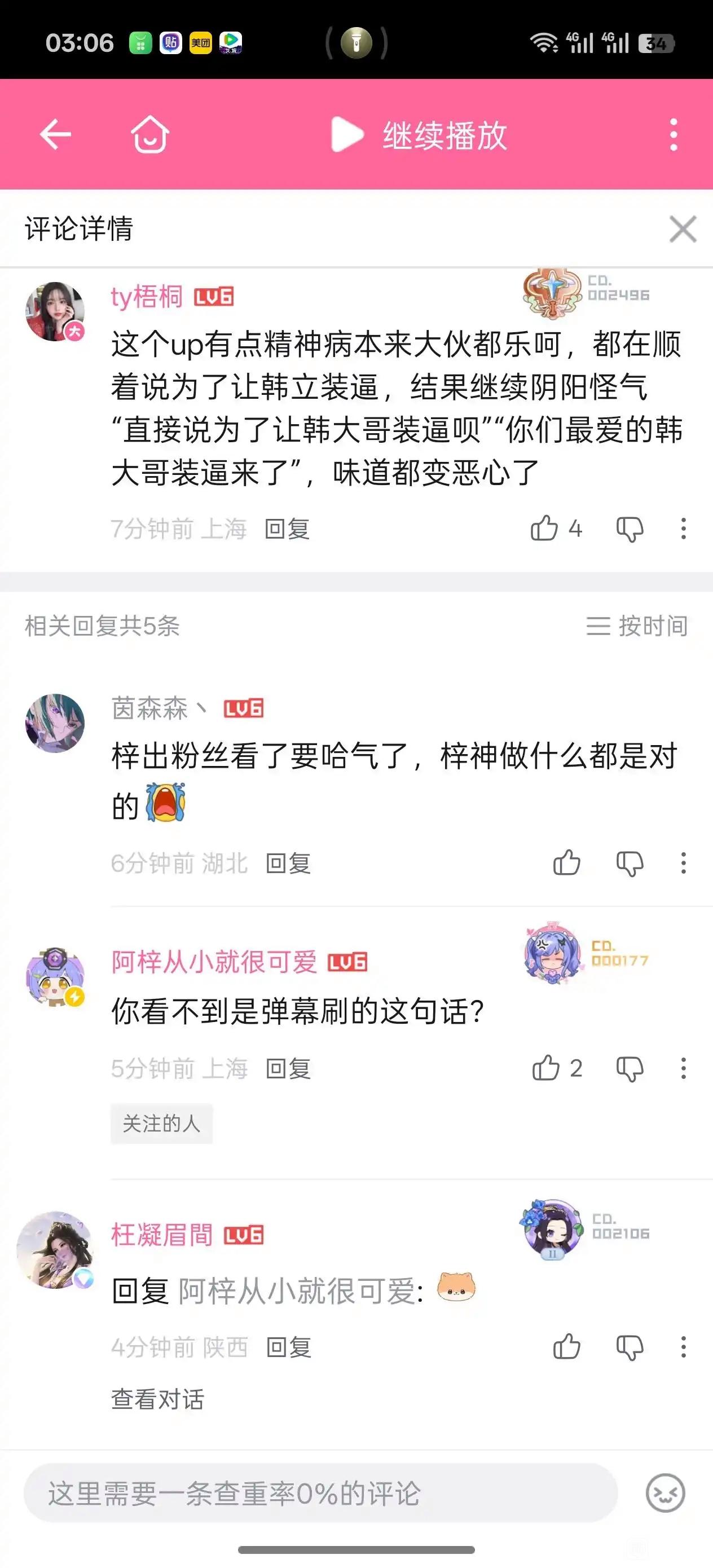
Task: Open 枉凝眉間's profile avatar
Action: pos(55,1250)
